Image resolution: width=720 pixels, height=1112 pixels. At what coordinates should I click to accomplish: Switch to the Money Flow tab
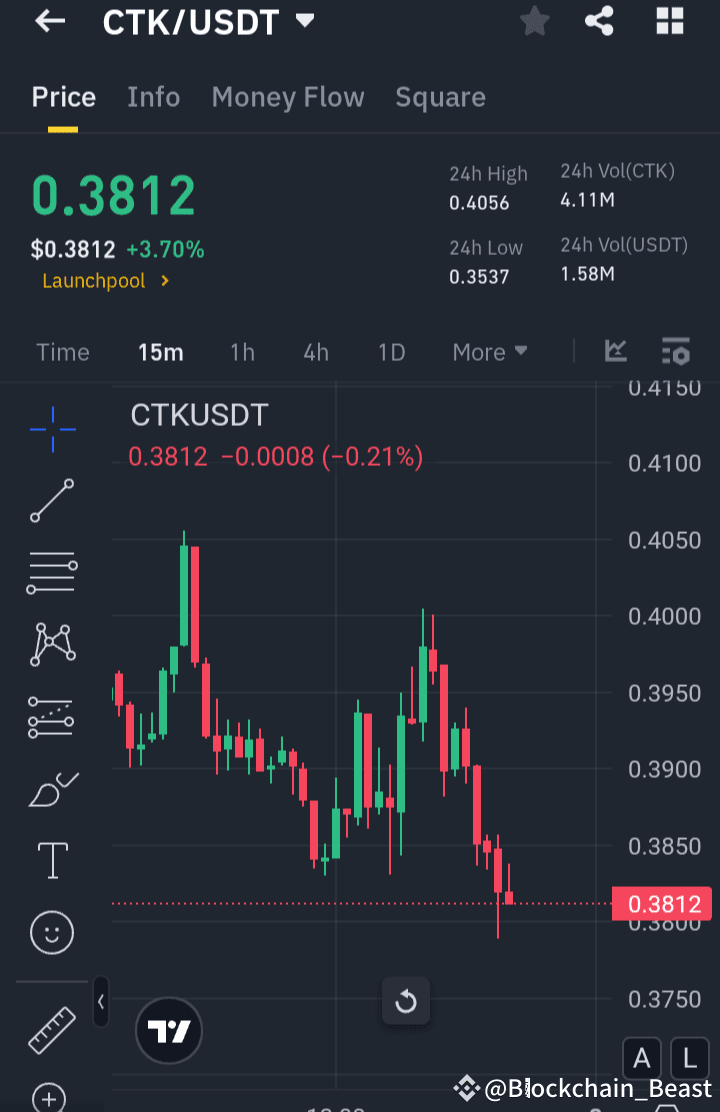pos(288,96)
